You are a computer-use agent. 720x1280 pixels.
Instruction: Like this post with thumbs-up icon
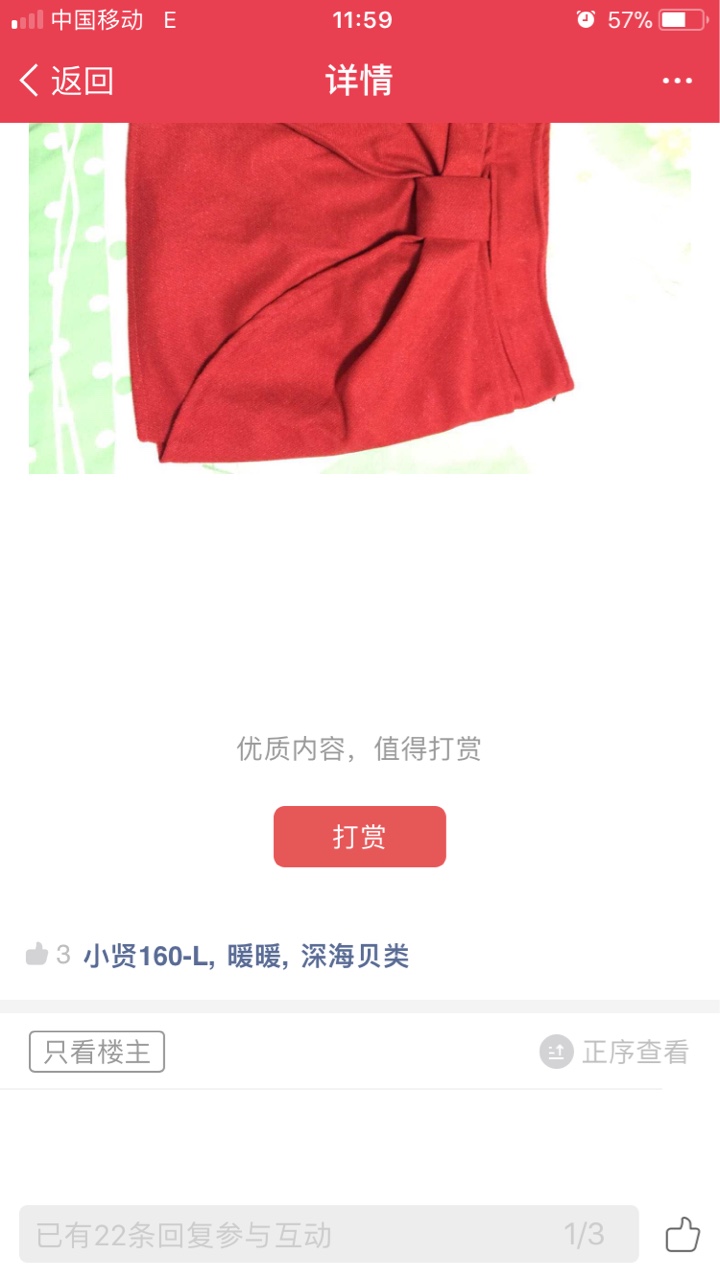[x=682, y=1234]
